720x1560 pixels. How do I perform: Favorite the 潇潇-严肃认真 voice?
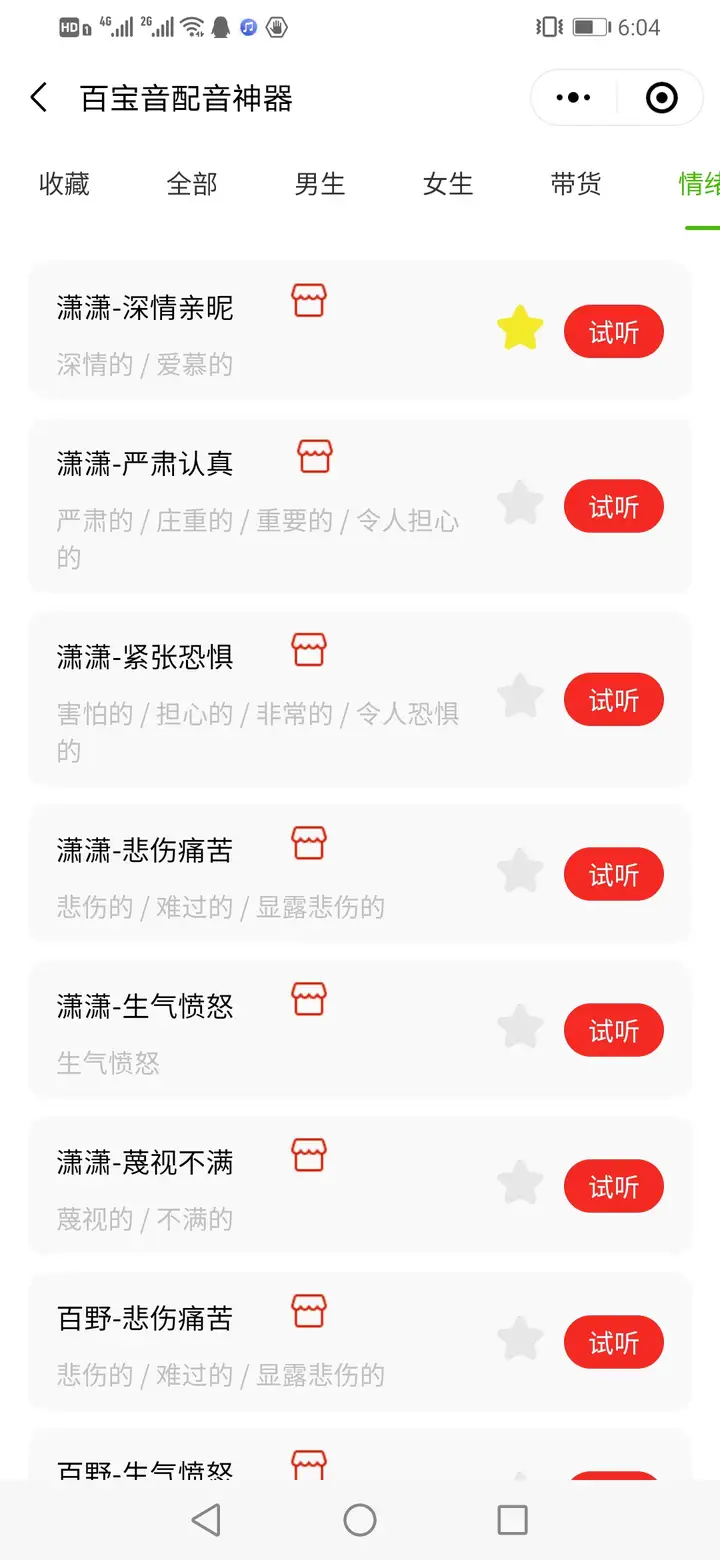click(520, 503)
